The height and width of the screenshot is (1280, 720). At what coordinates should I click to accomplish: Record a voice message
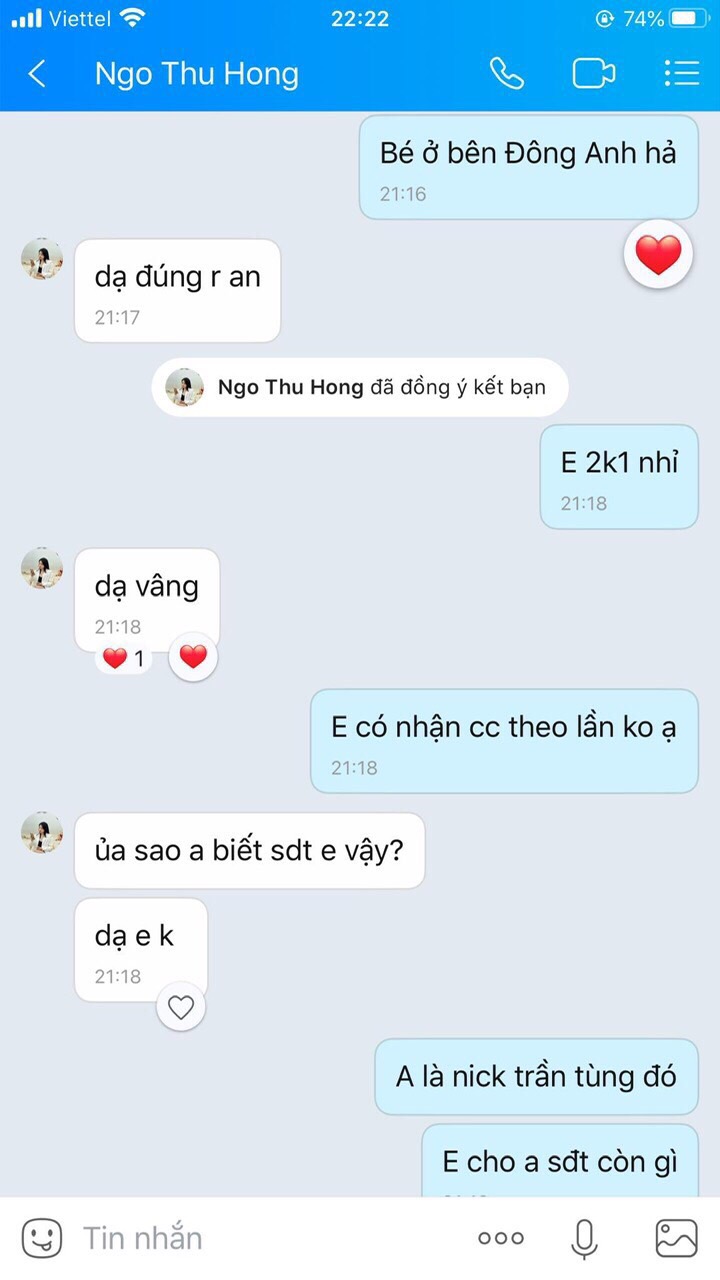tap(584, 1238)
